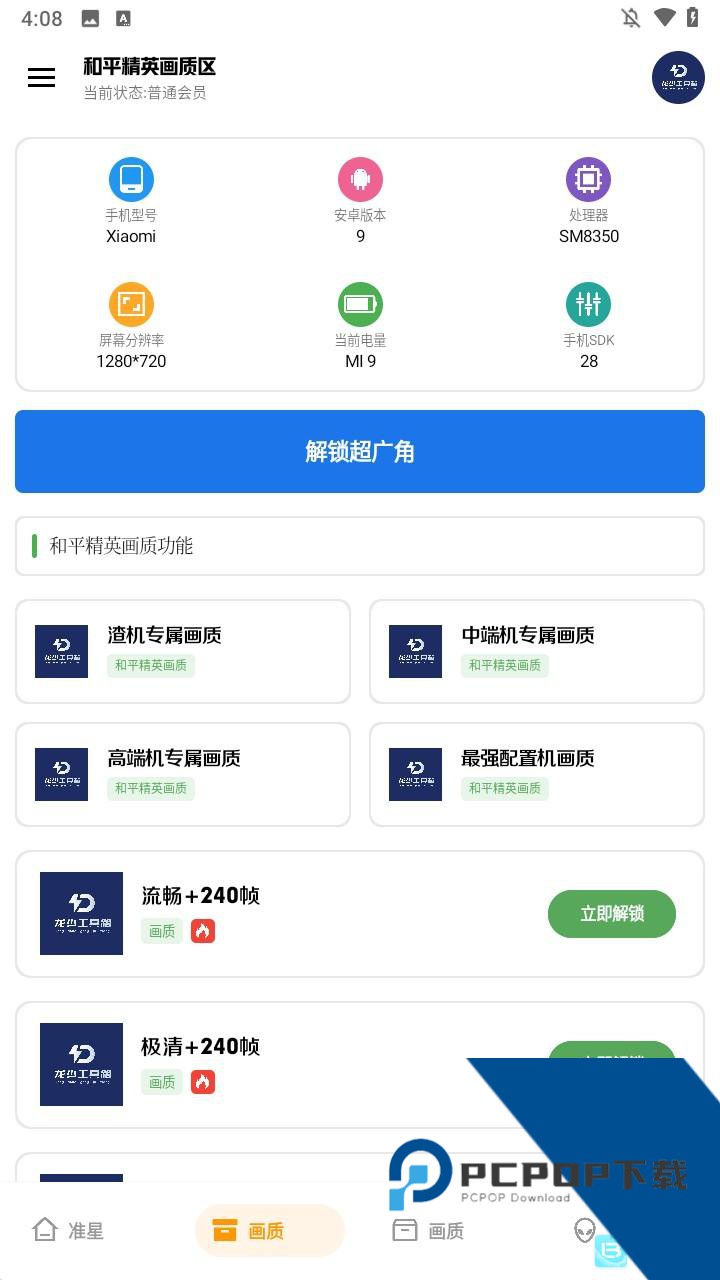Select the orange 屏幕分辨率 resolution icon
Image resolution: width=720 pixels, height=1280 pixels.
(130, 303)
